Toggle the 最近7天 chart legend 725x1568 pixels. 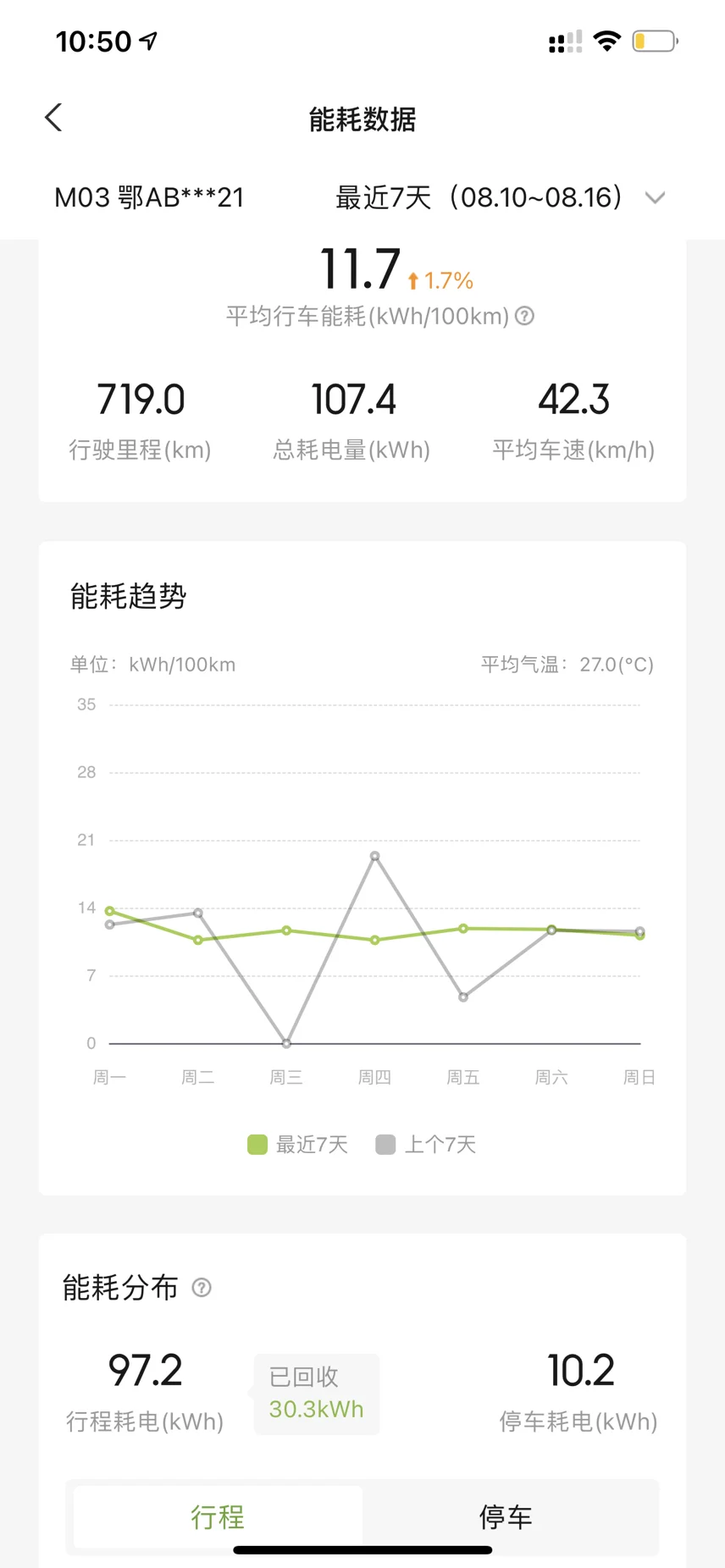[297, 1145]
